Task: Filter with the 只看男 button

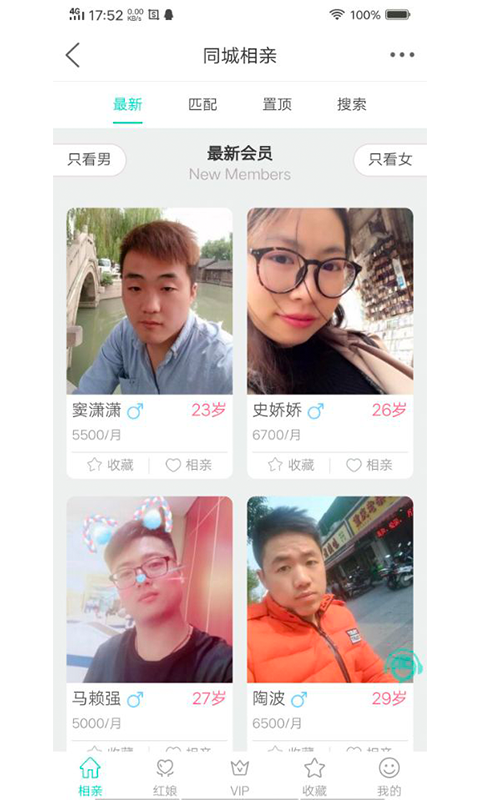Action: click(x=90, y=160)
